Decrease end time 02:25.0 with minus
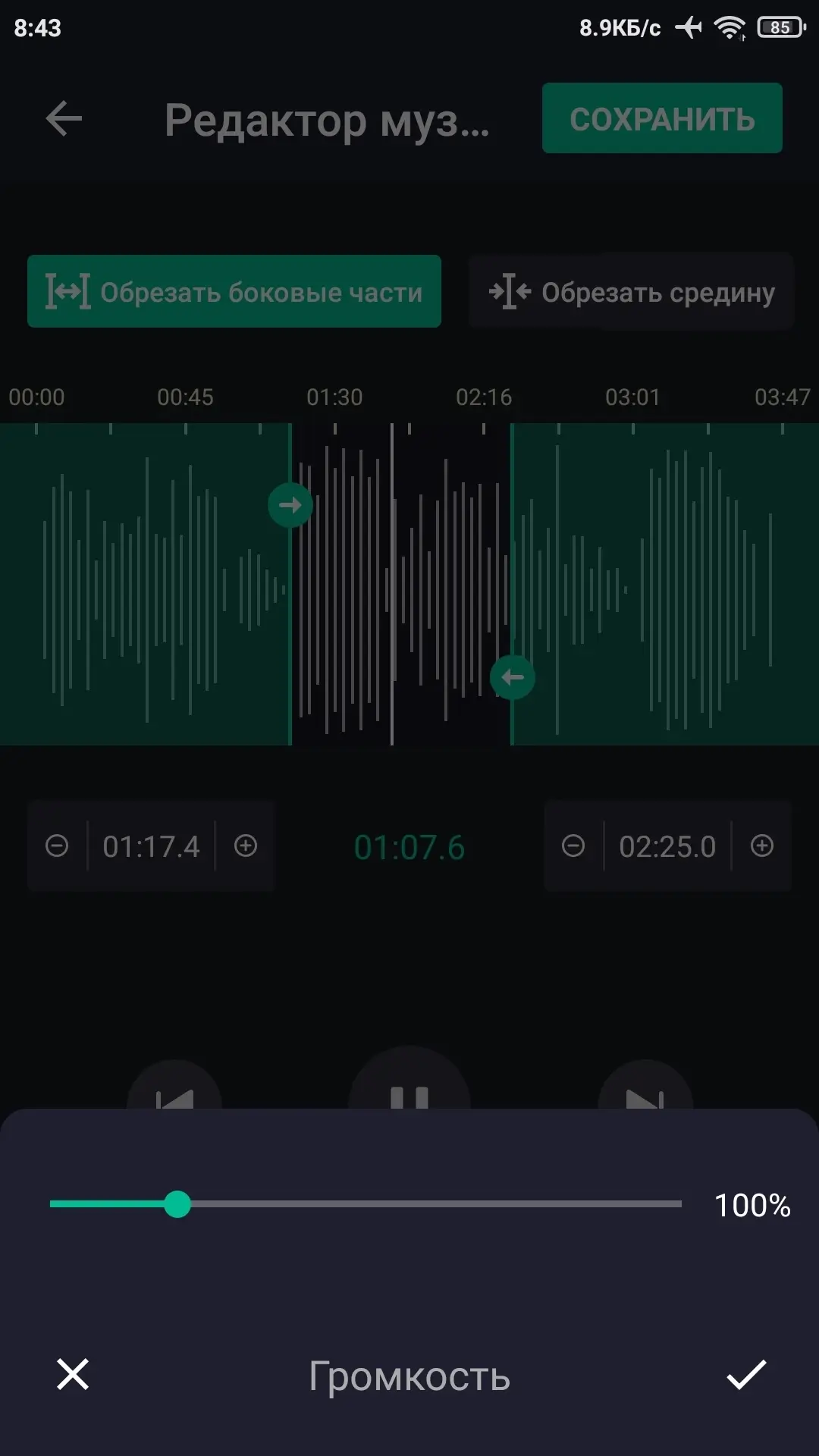819x1456 pixels. click(x=573, y=846)
